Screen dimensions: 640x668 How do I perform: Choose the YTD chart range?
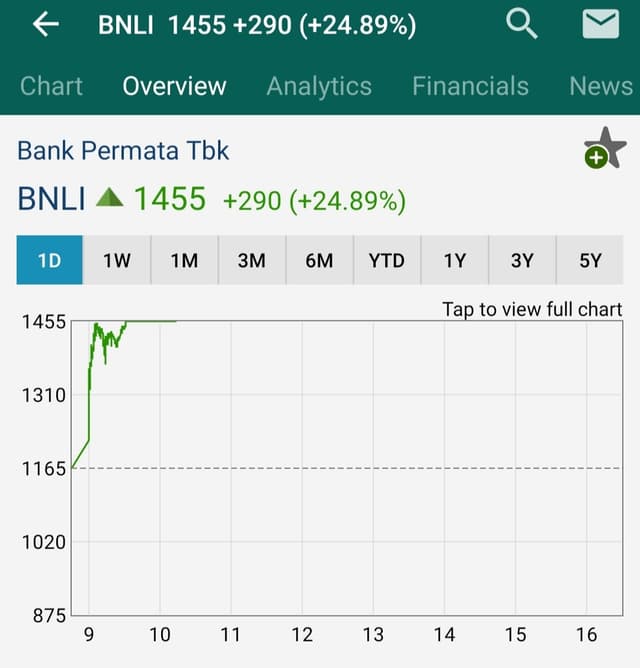click(387, 261)
